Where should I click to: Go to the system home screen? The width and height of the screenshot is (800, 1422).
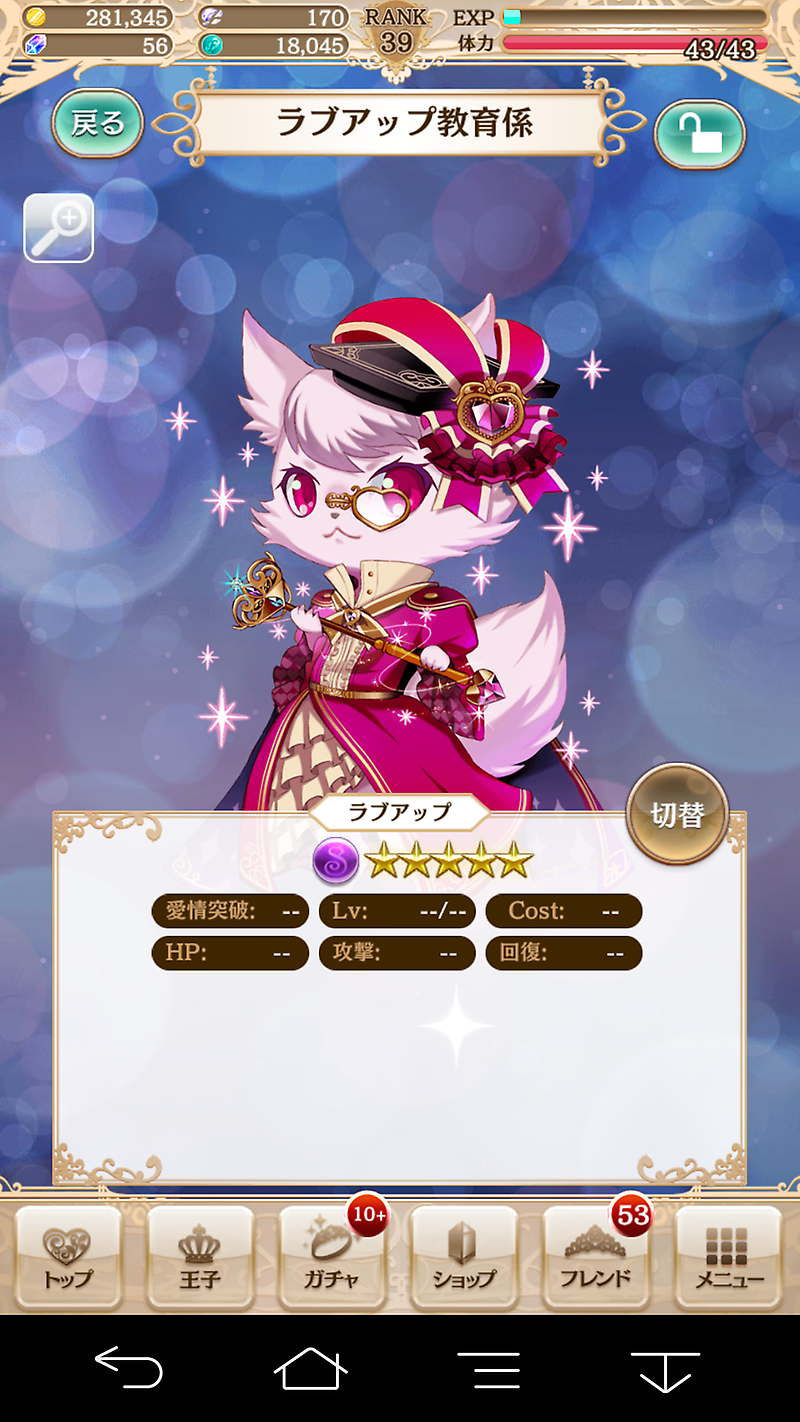click(310, 1368)
